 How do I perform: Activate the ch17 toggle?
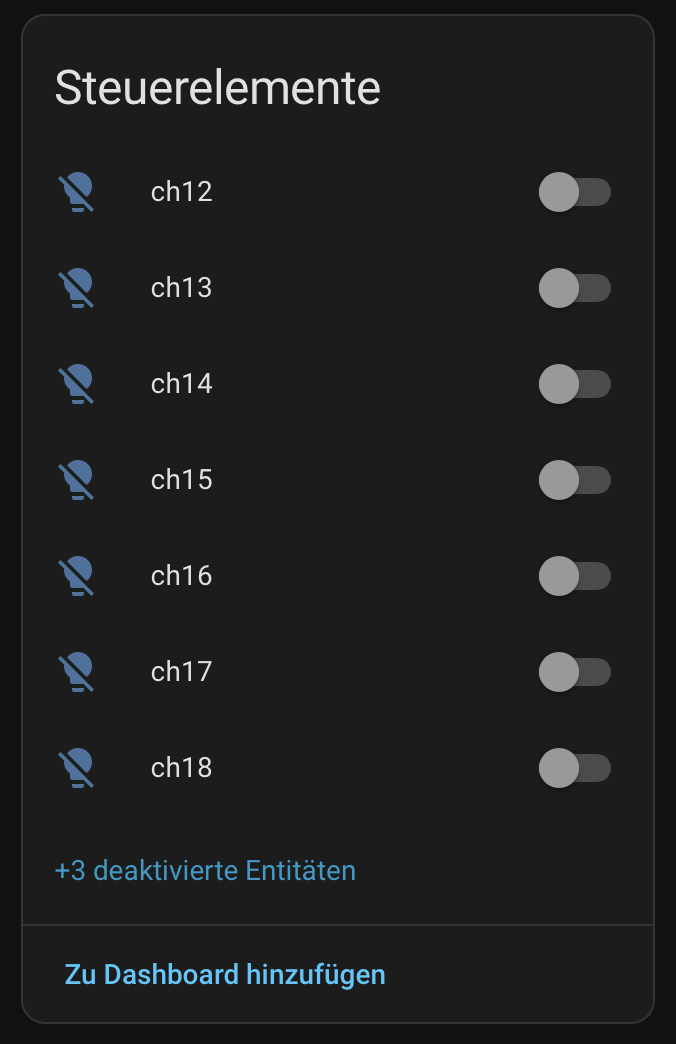pos(574,672)
